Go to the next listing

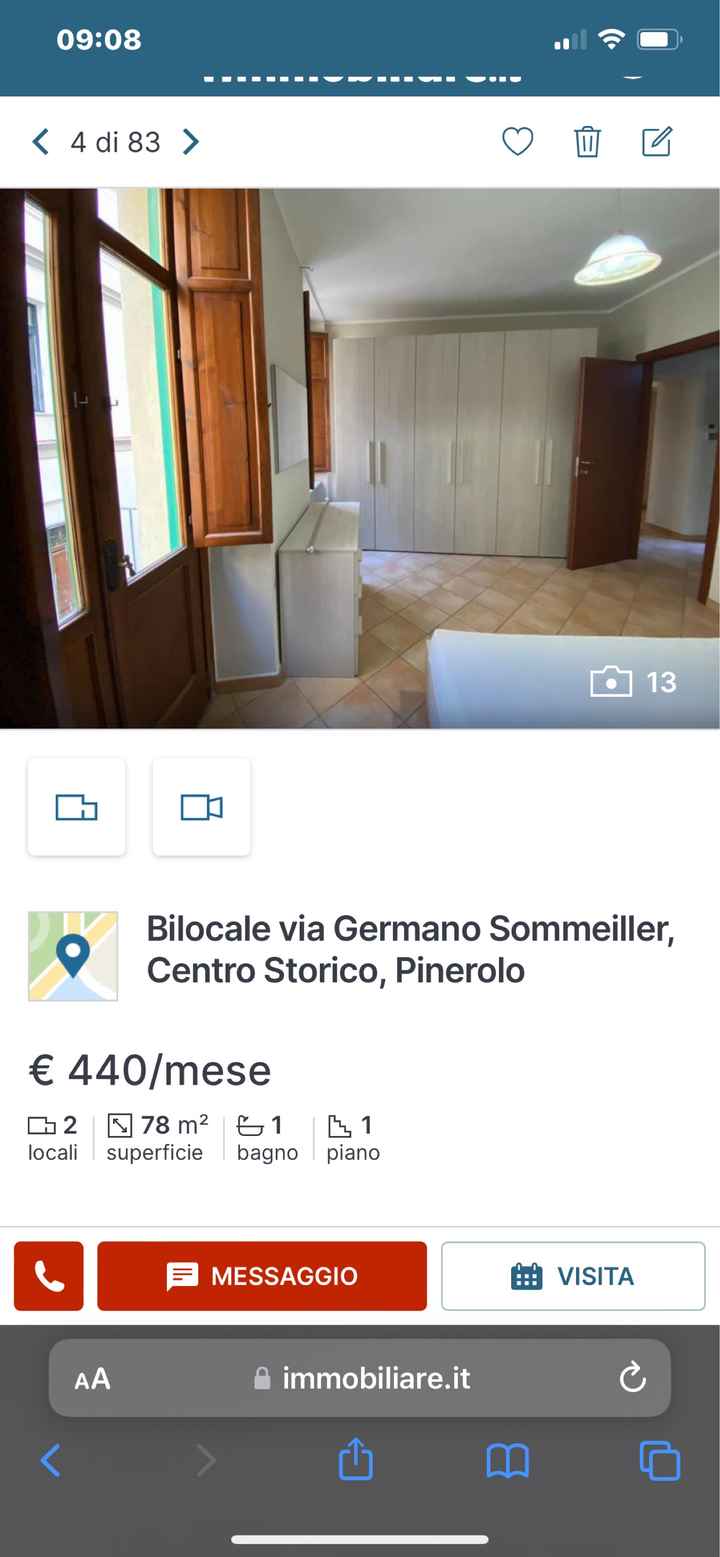point(191,142)
